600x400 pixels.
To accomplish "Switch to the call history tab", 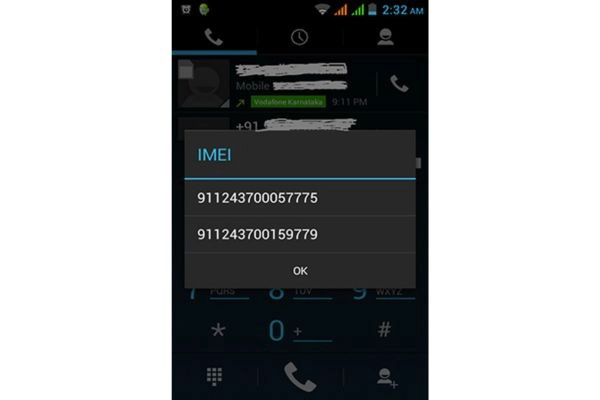I will (x=300, y=37).
